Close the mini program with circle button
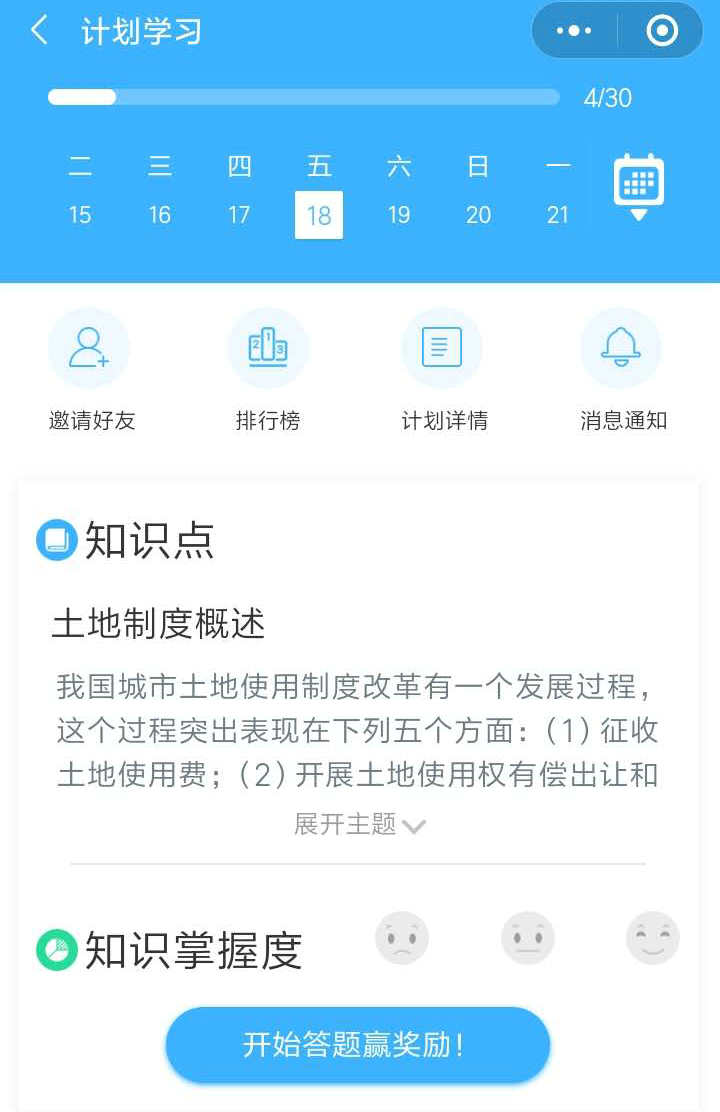720x1112 pixels. click(662, 31)
